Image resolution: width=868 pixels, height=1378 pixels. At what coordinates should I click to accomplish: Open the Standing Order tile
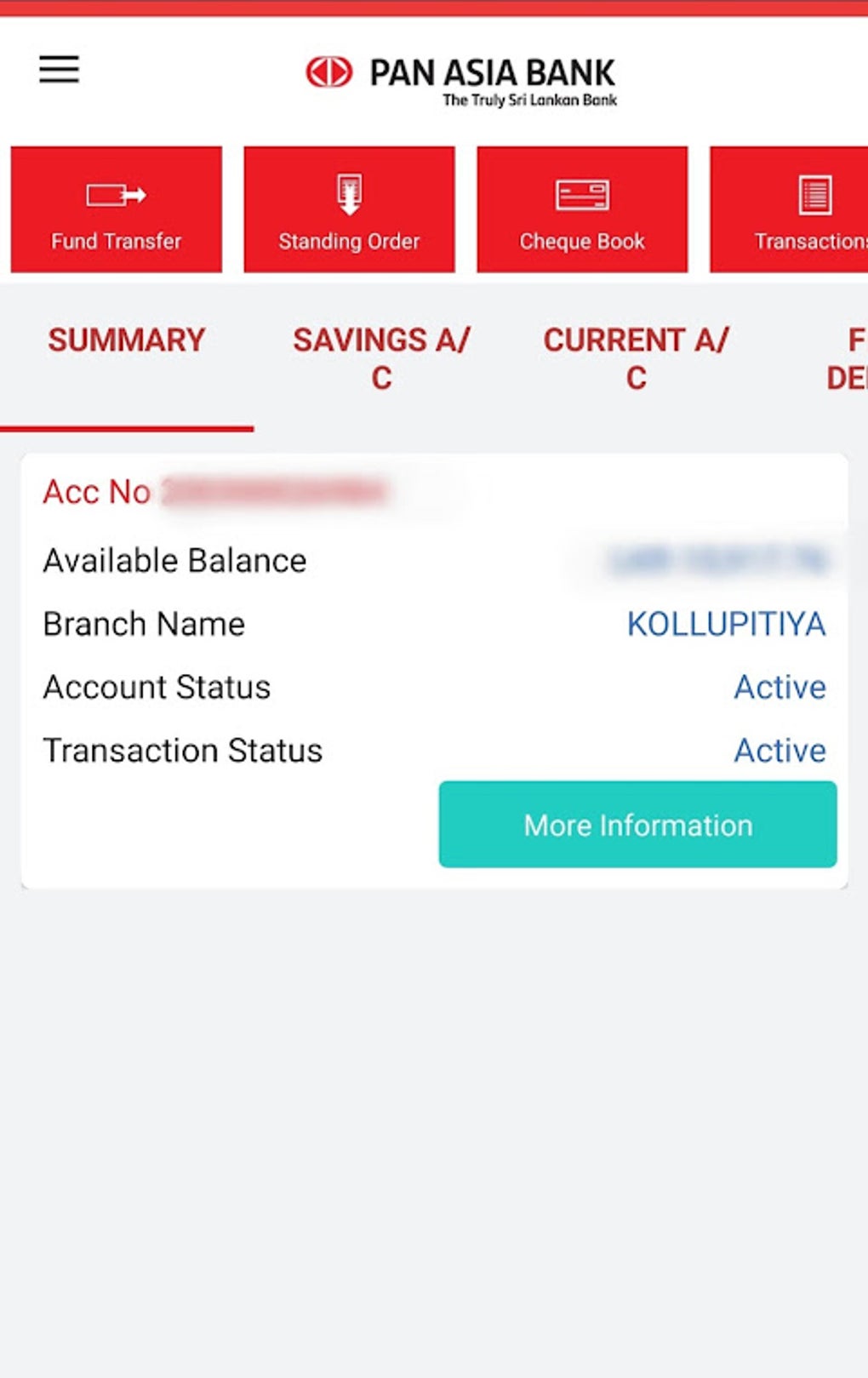349,209
